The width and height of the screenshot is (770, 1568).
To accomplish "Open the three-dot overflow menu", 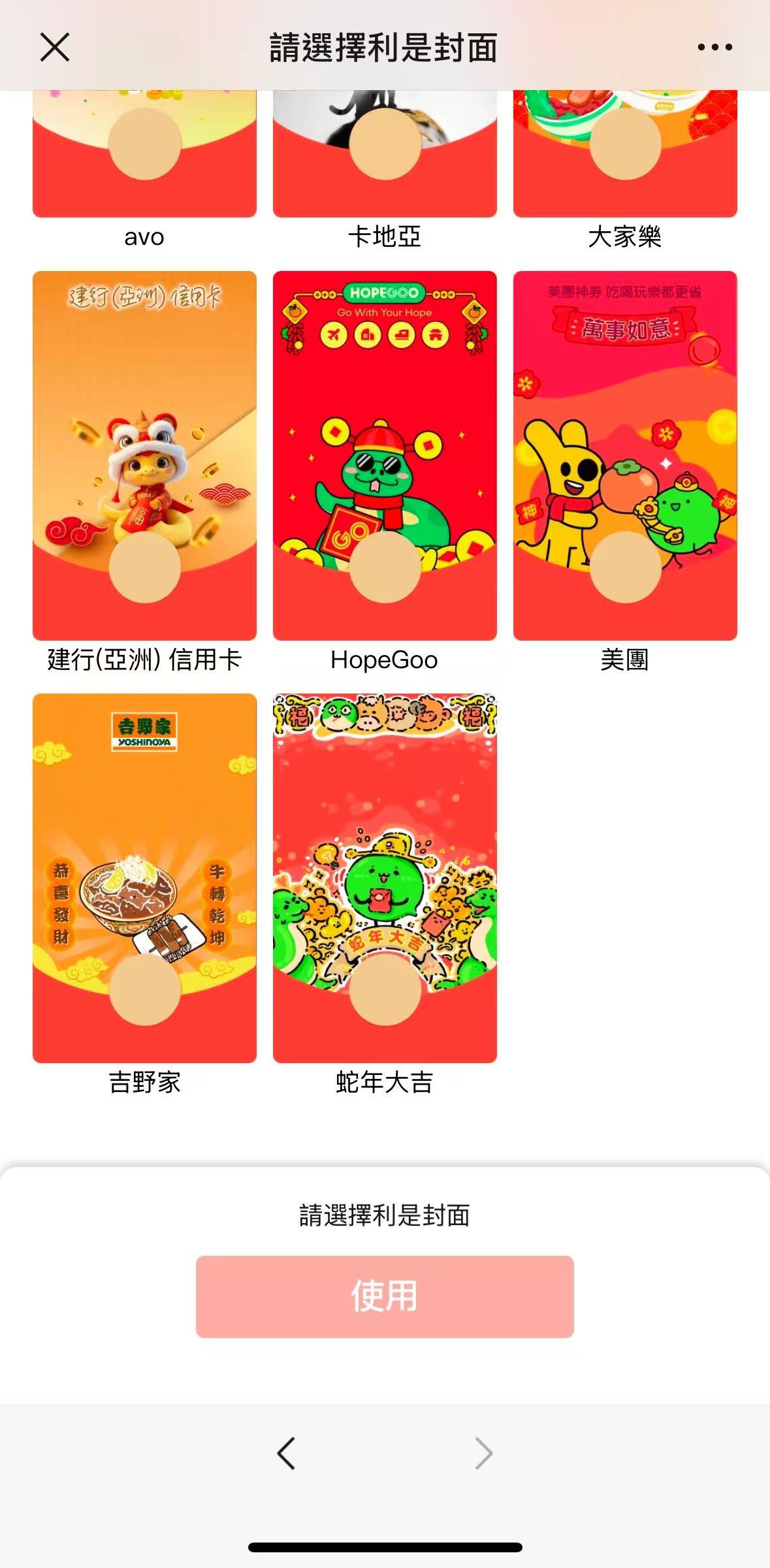I will pyautogui.click(x=714, y=47).
